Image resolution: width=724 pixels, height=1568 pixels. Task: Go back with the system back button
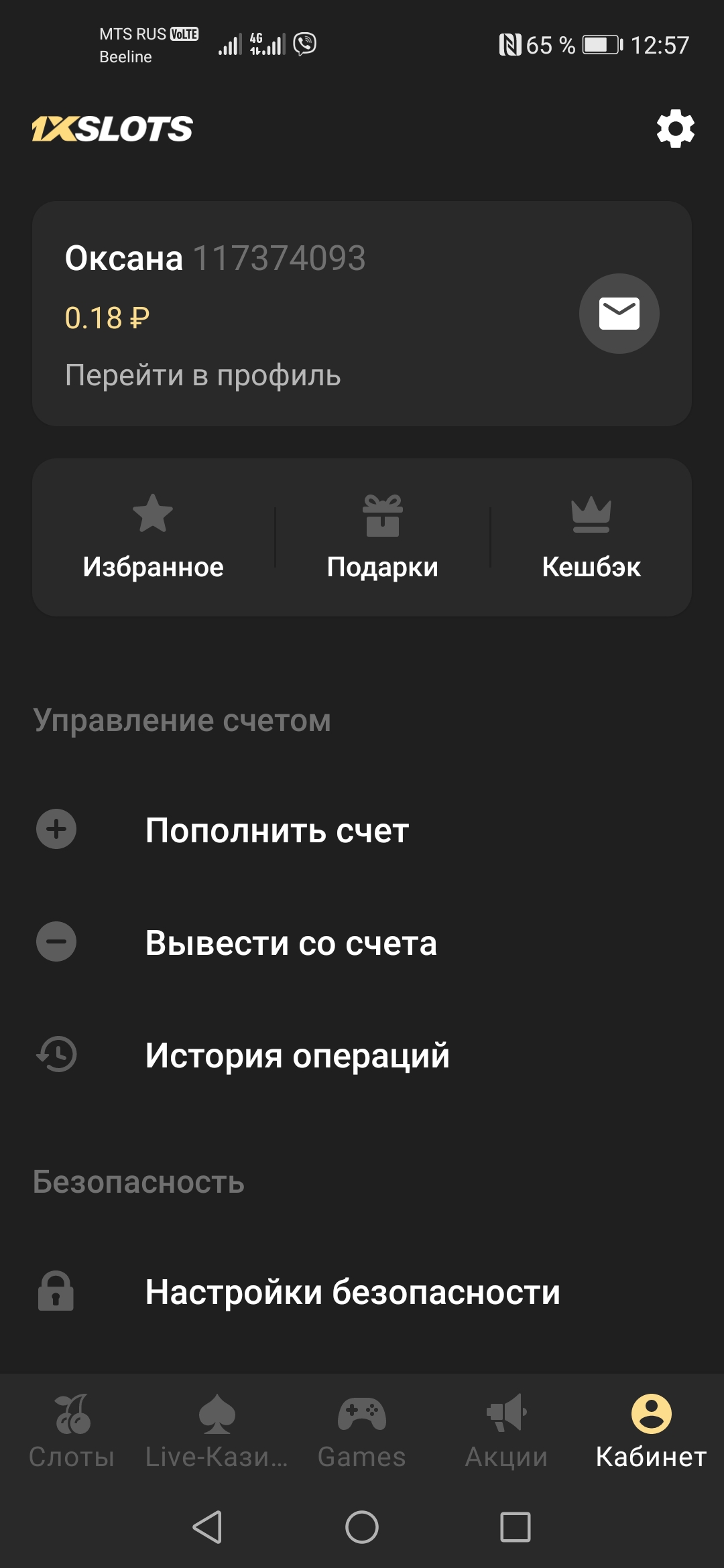207,1527
